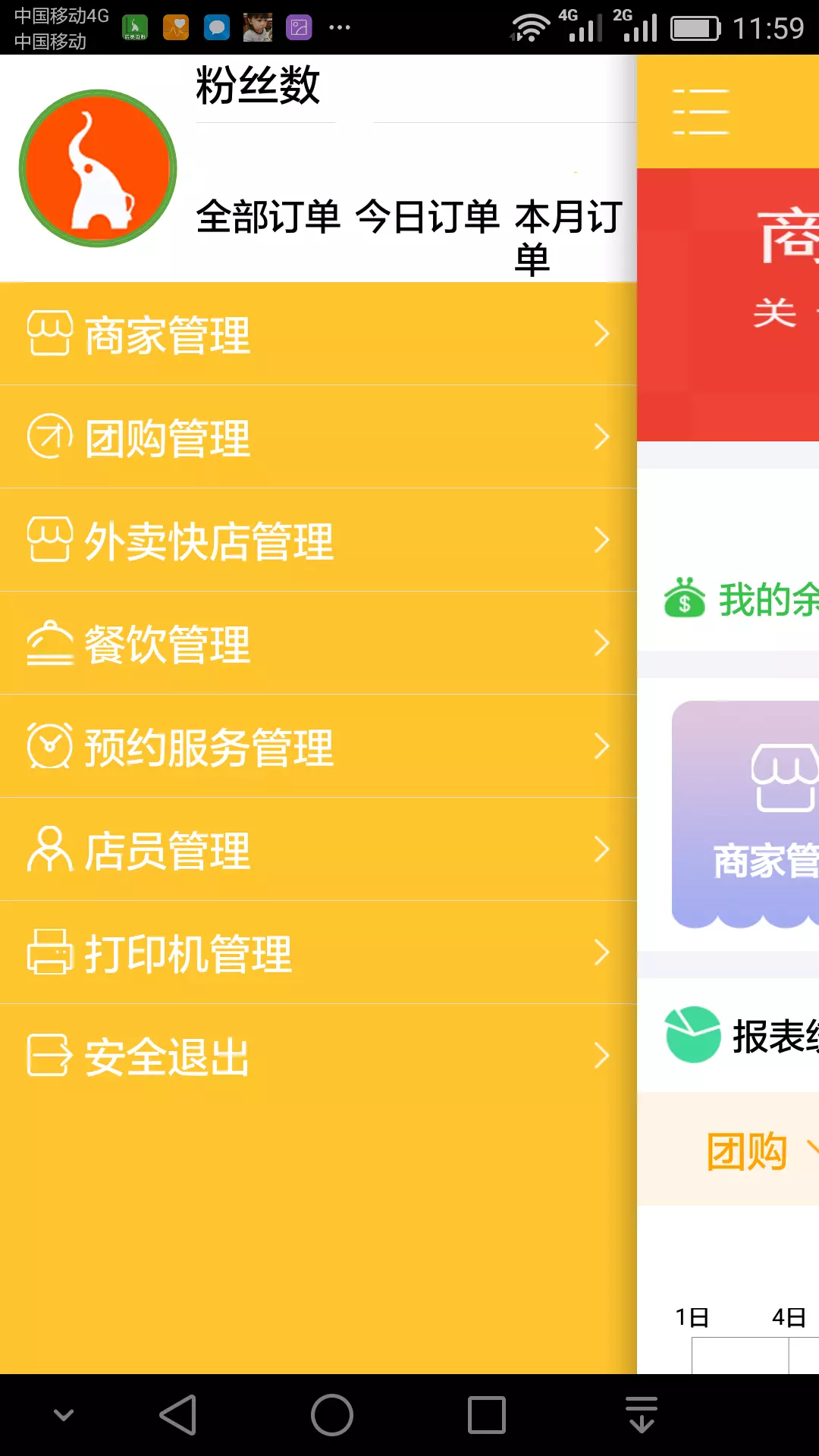Image resolution: width=819 pixels, height=1456 pixels.
Task: Select 预约服务管理
Action: [x=318, y=746]
